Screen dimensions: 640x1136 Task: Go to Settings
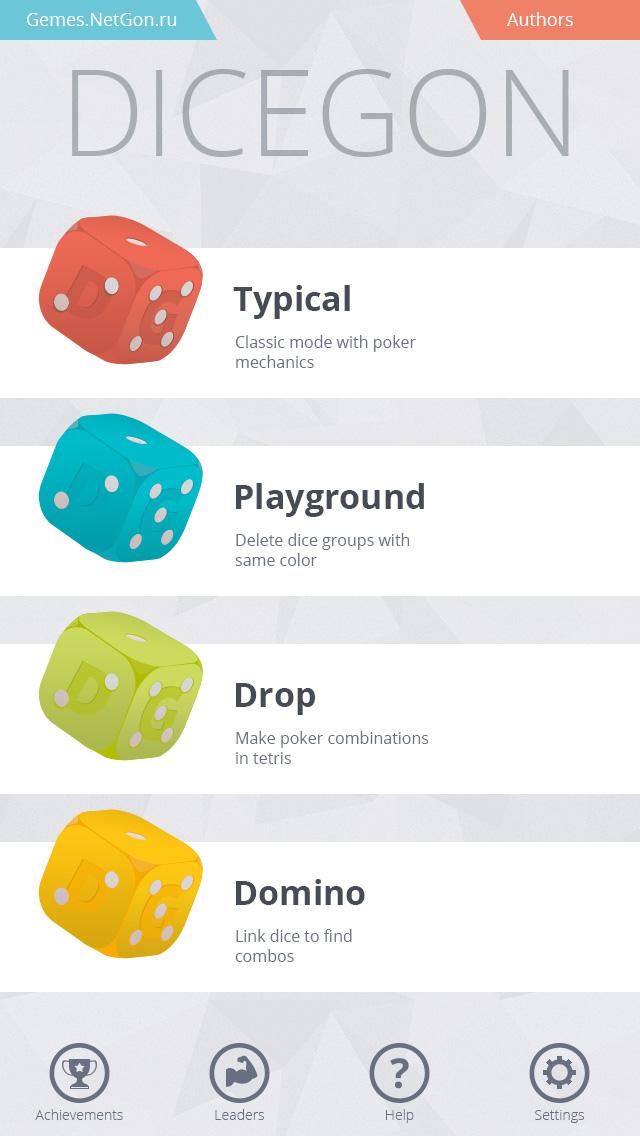pos(559,1082)
